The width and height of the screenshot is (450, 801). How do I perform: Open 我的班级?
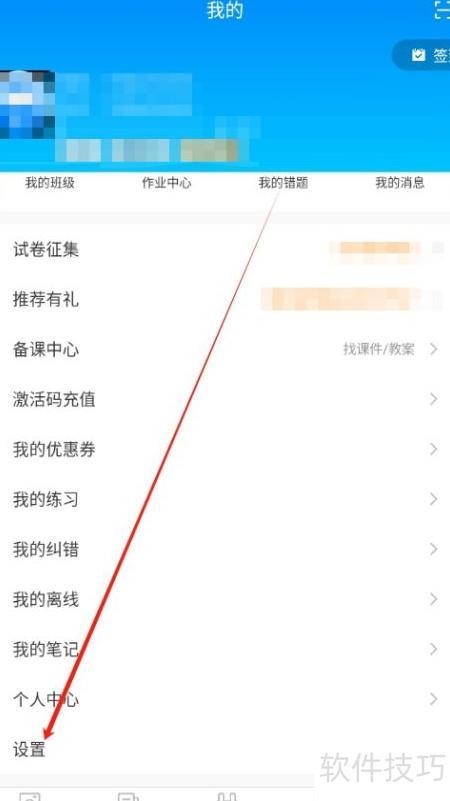click(x=50, y=183)
